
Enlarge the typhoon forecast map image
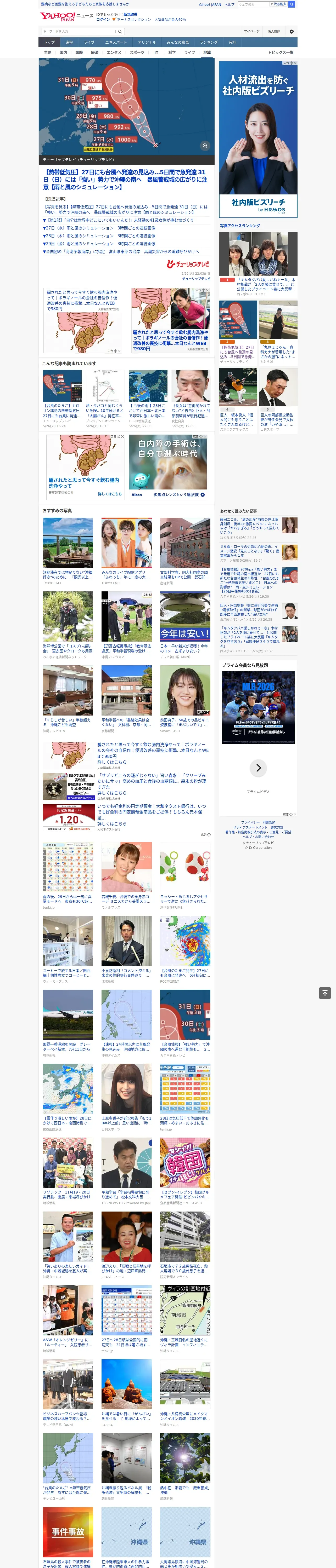[205, 146]
